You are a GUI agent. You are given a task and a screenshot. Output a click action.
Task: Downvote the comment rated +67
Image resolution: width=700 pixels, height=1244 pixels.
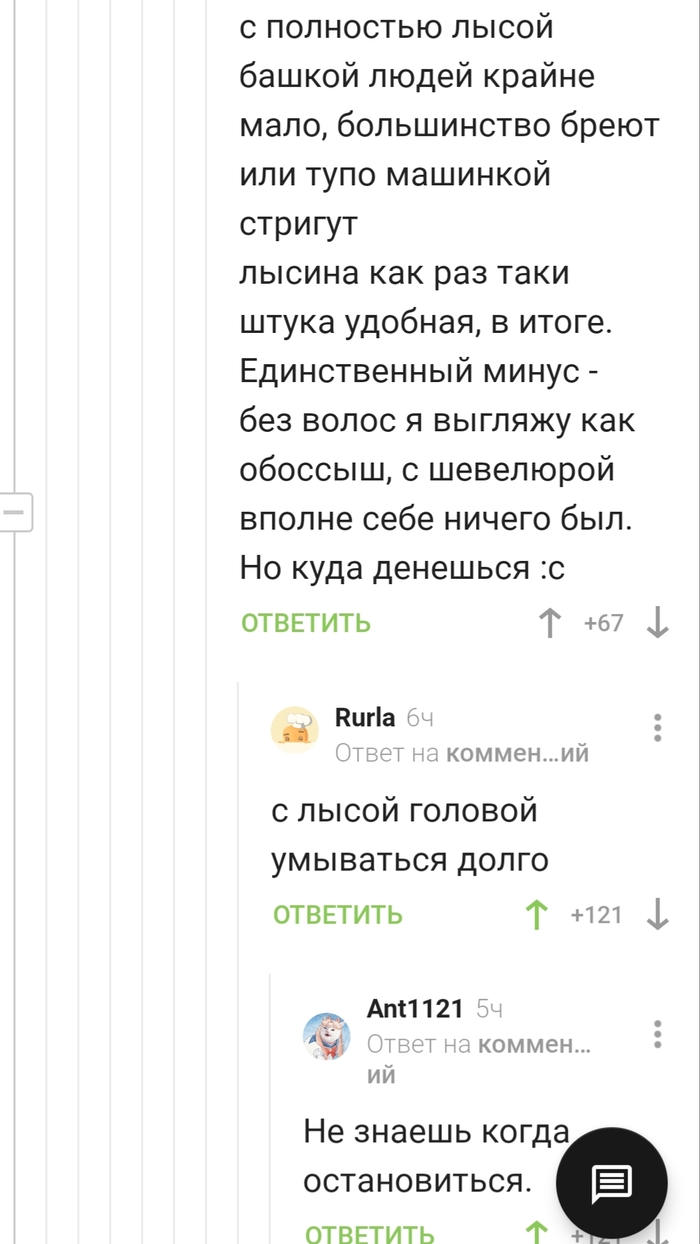point(657,623)
